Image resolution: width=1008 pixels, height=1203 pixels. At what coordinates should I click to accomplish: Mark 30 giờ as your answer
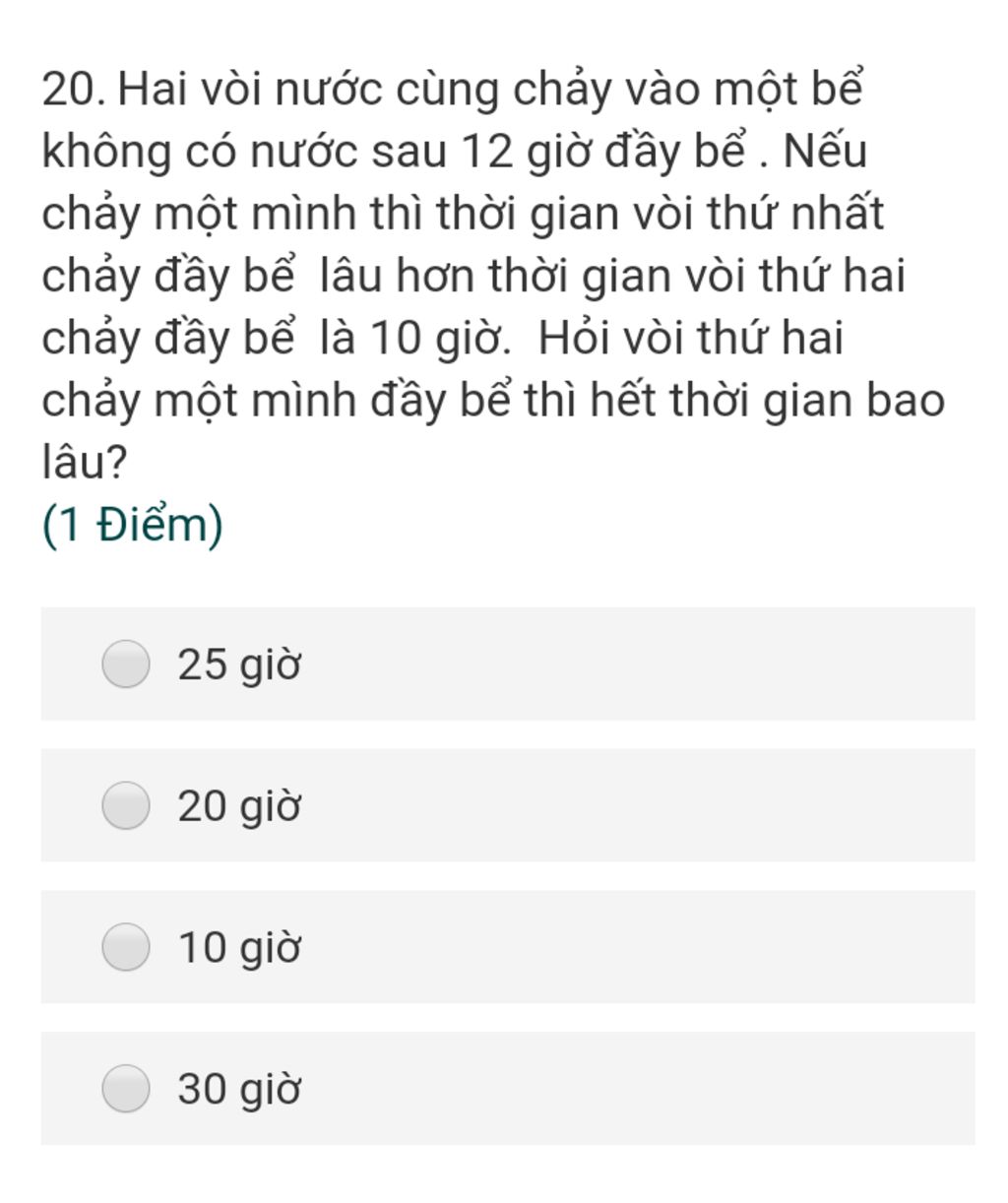126,1089
